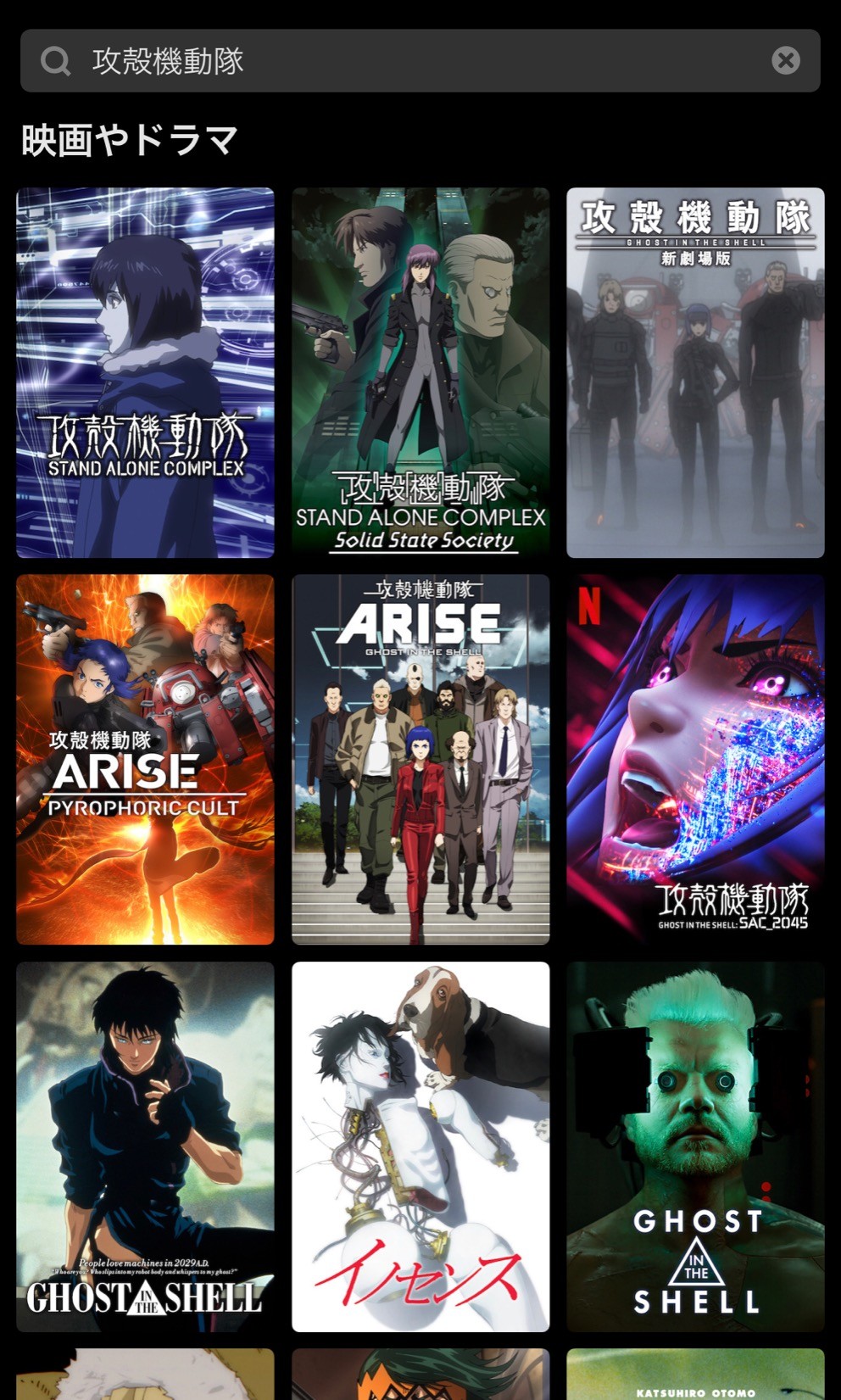Open ARISE PYROPHORIC CULT title

[x=145, y=760]
